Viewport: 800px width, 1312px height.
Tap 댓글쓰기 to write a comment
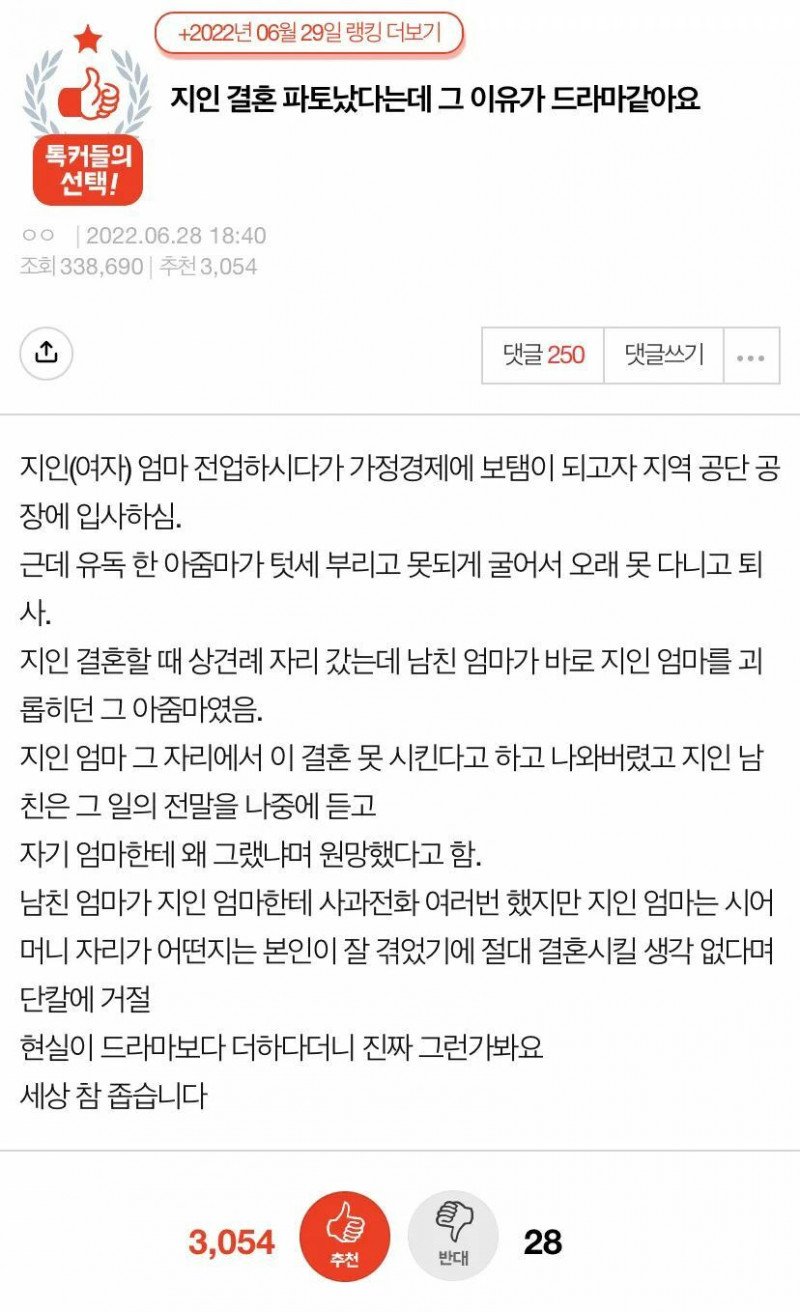[x=664, y=355]
